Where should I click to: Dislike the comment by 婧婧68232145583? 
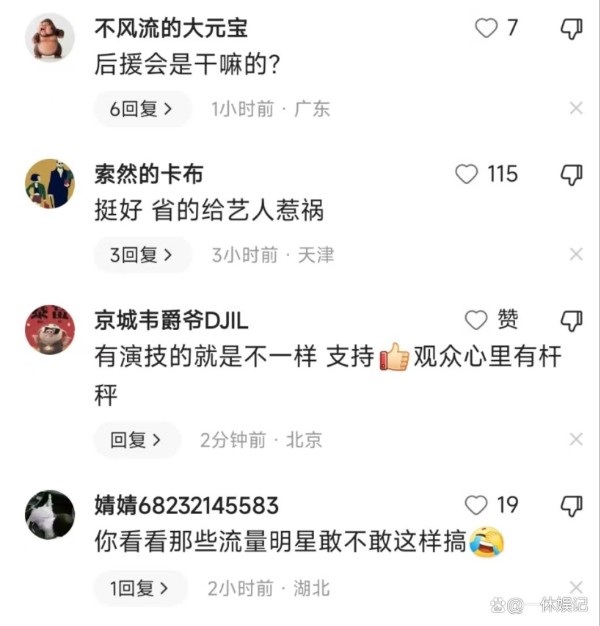[571, 506]
